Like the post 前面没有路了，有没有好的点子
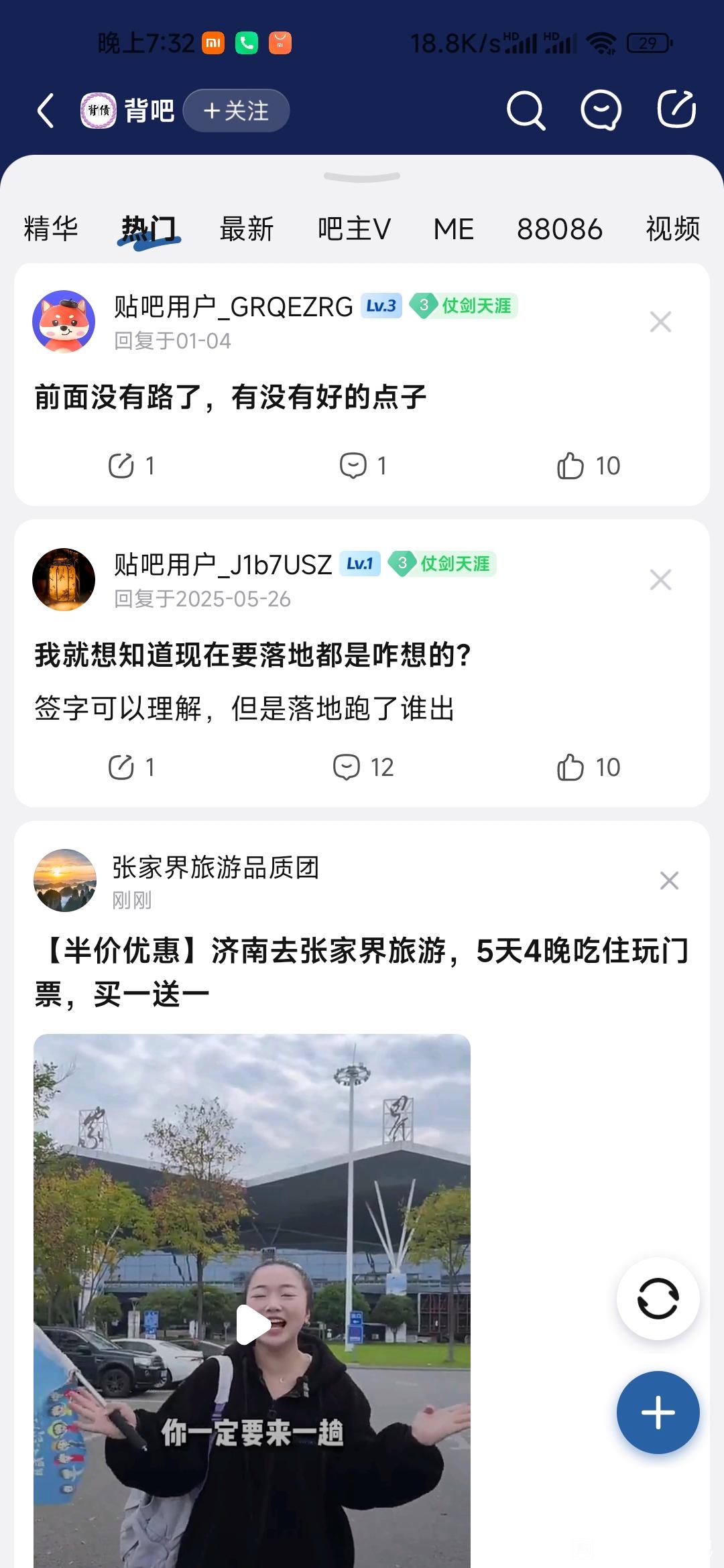 click(588, 466)
